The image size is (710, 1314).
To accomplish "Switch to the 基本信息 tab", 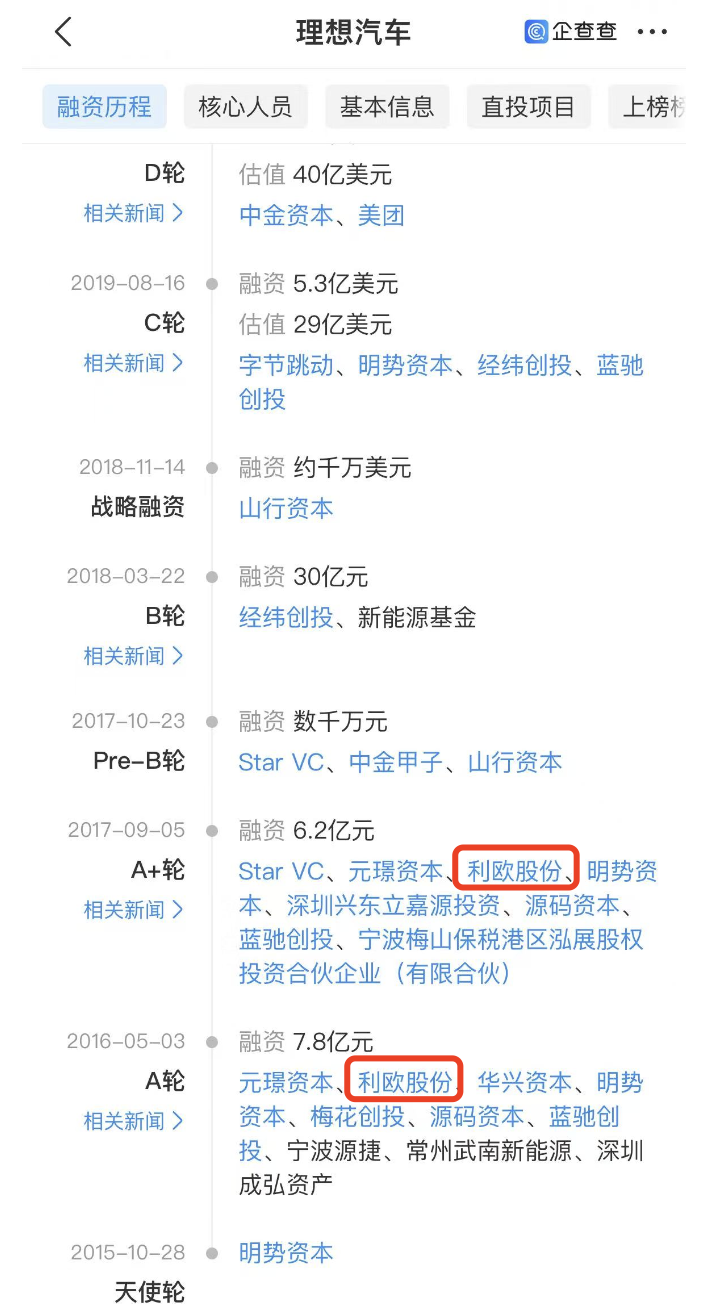I will point(387,107).
